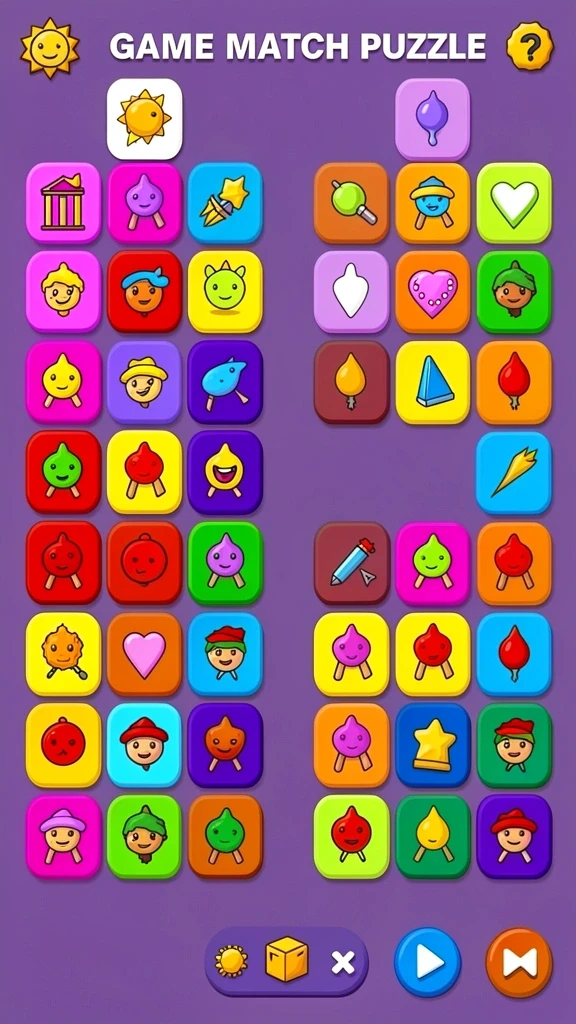Tap the pink heart on brown-orange tile
The image size is (576, 1024).
(144, 654)
